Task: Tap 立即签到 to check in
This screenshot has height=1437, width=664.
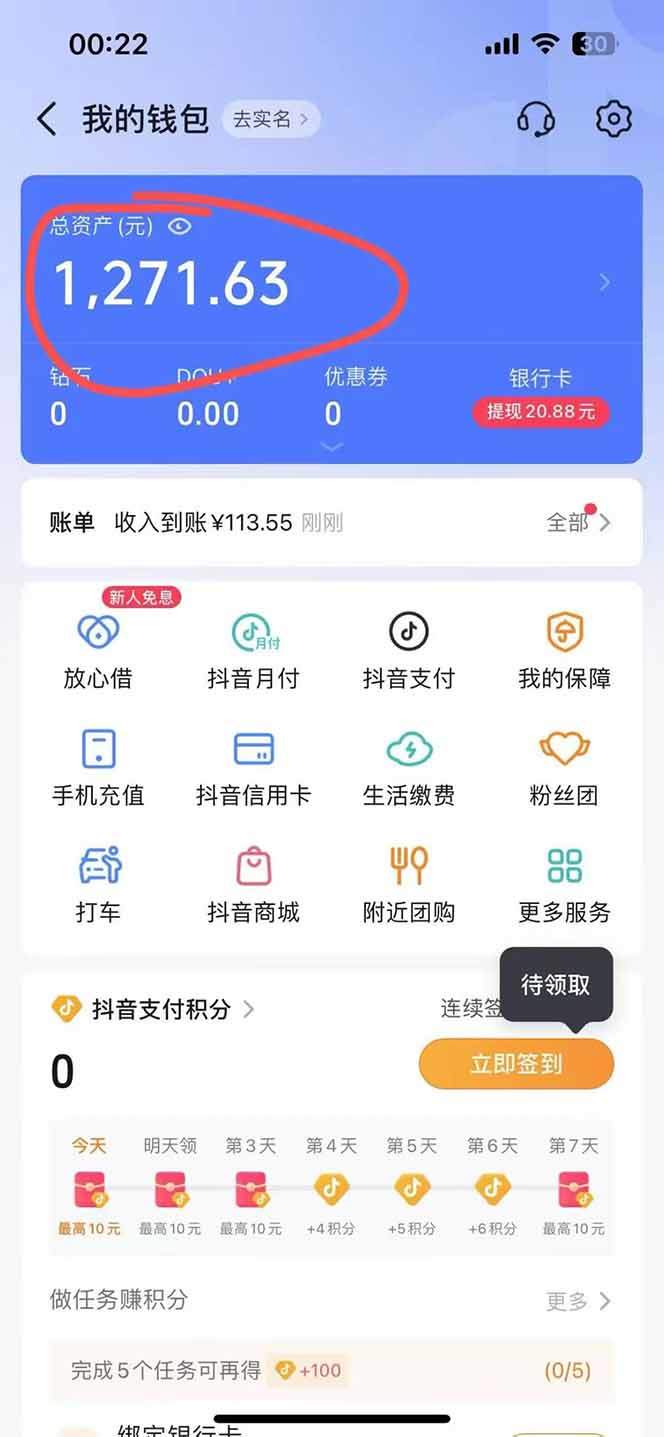Action: pos(516,1064)
